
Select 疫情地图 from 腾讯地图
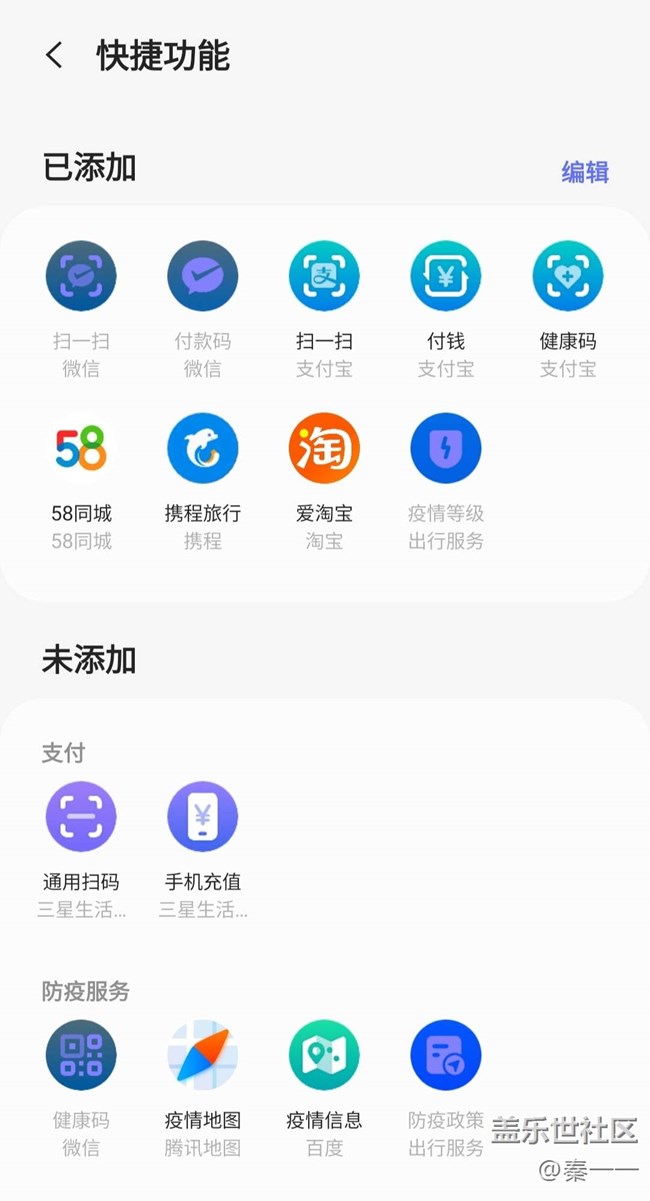(x=202, y=1055)
